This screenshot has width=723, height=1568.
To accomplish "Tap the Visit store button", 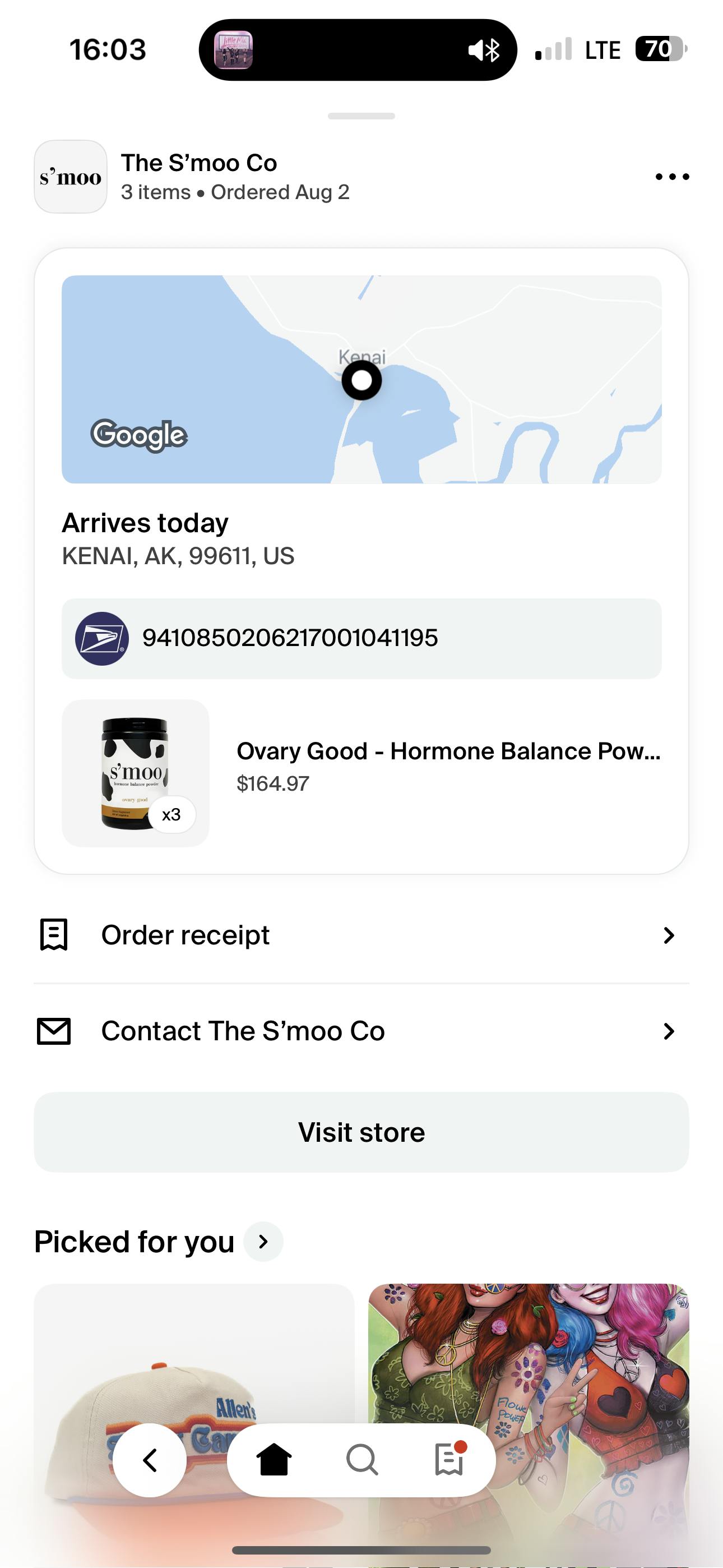I will tap(361, 1132).
